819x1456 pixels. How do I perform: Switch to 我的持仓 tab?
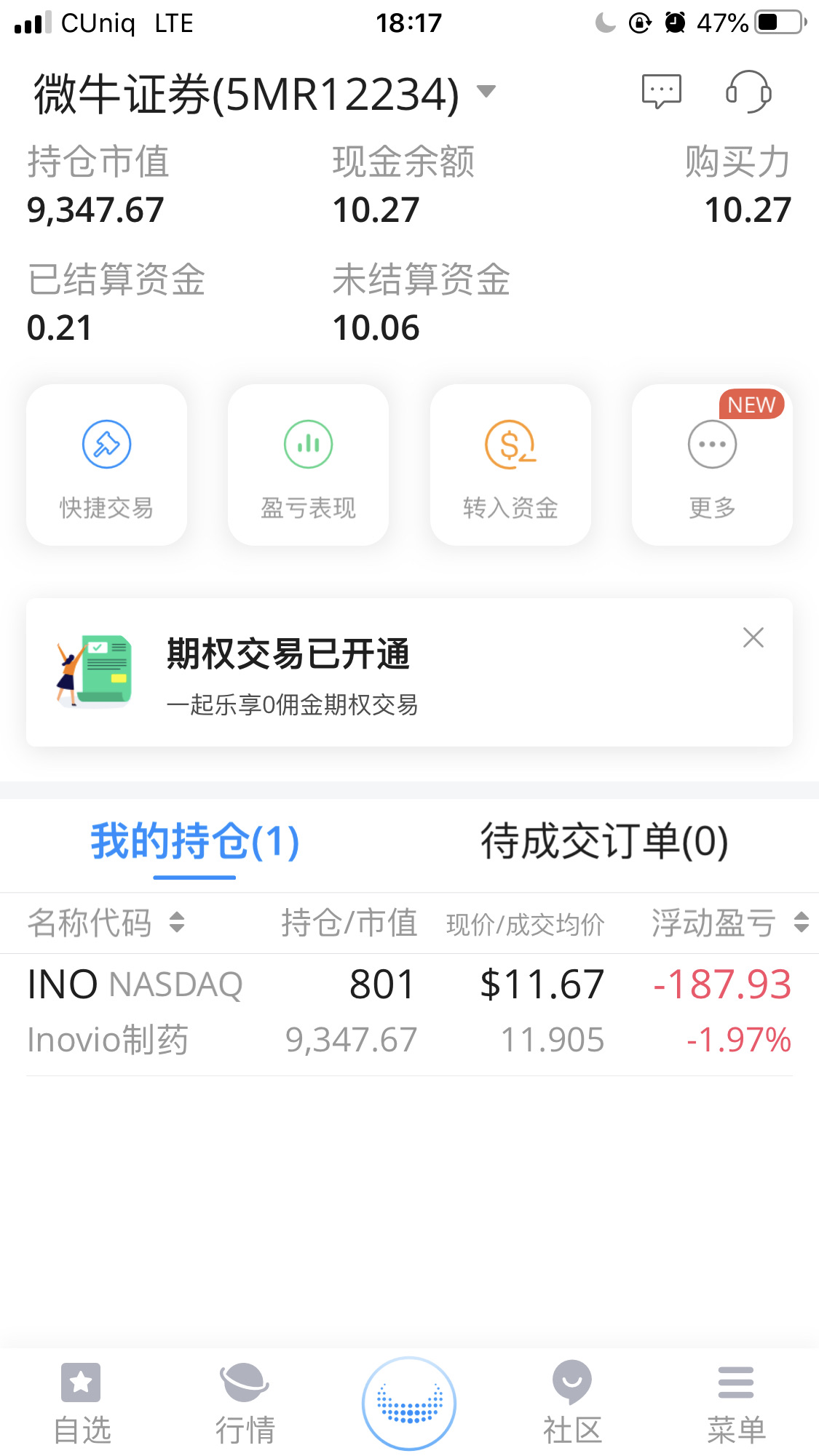coord(194,842)
